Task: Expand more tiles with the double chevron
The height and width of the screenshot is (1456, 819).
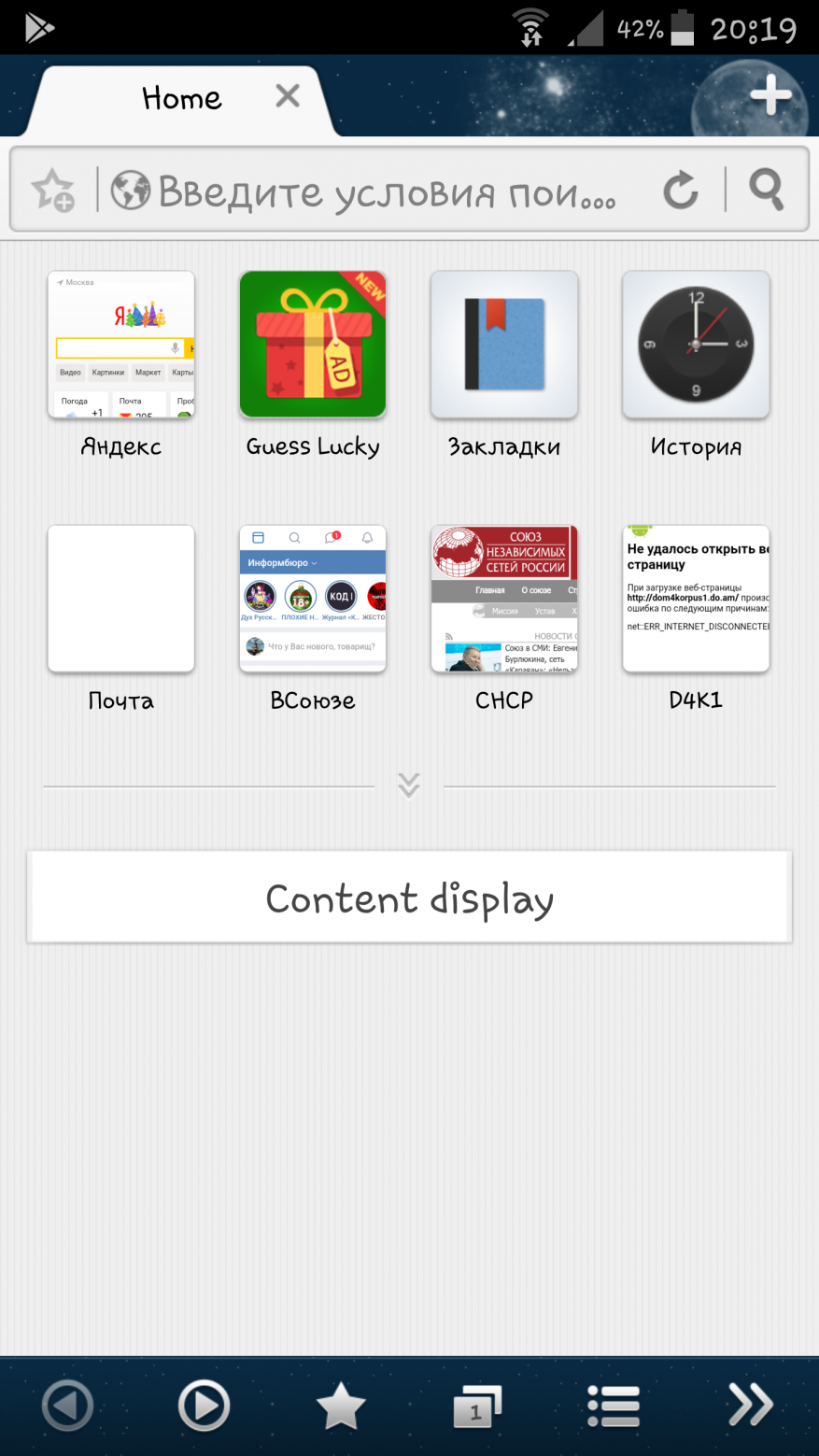Action: click(409, 785)
